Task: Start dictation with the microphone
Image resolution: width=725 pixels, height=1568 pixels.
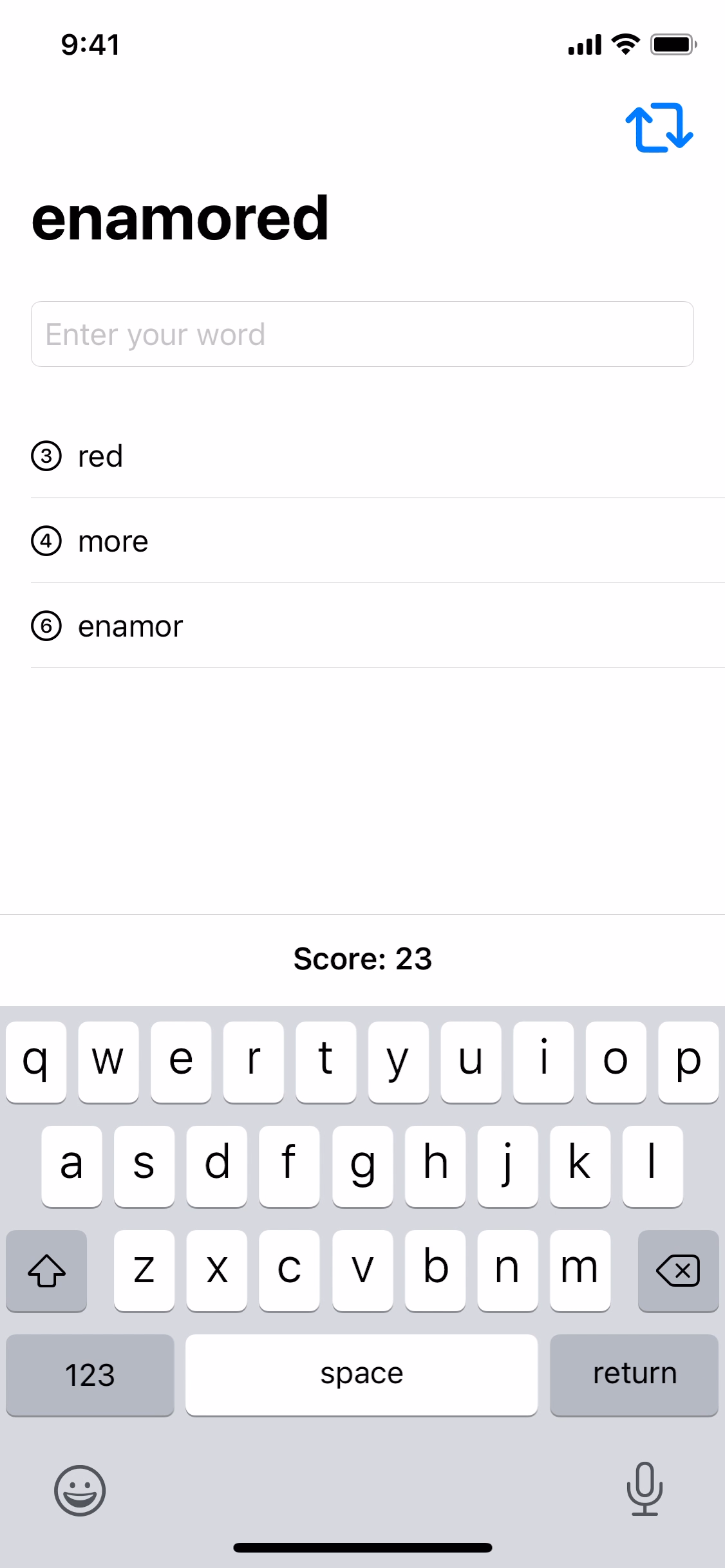Action: click(644, 1488)
